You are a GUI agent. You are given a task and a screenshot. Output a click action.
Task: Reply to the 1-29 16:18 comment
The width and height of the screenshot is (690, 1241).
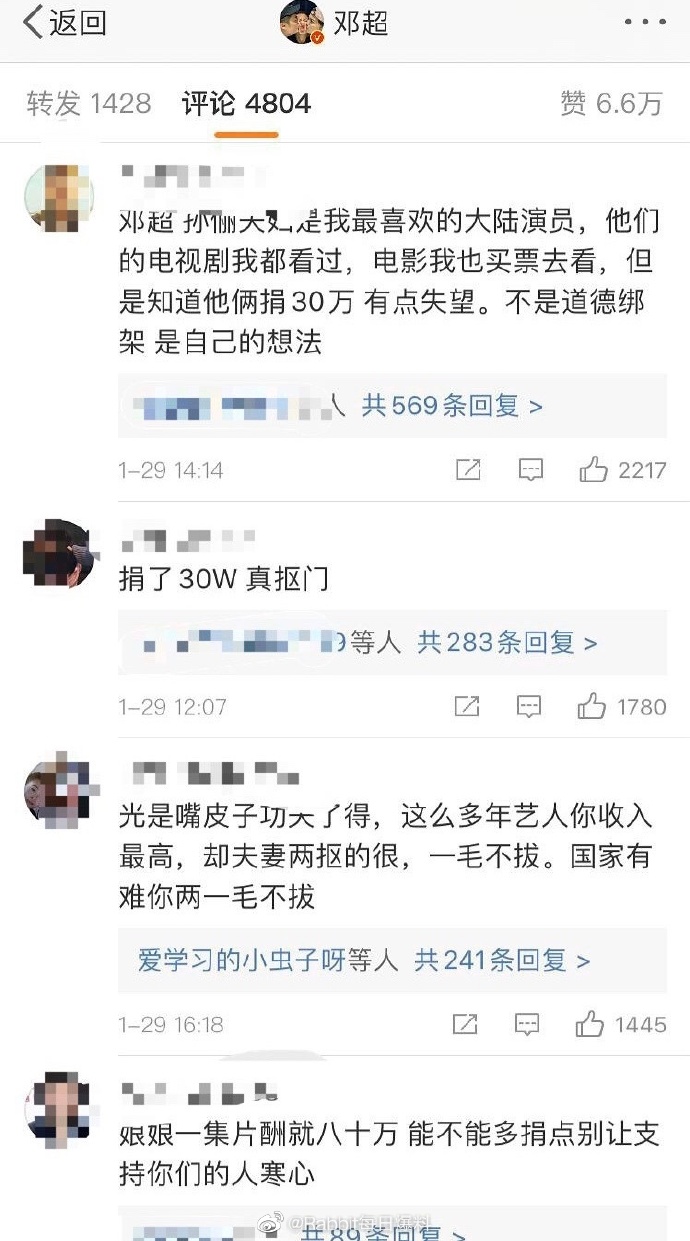pyautogui.click(x=527, y=1025)
